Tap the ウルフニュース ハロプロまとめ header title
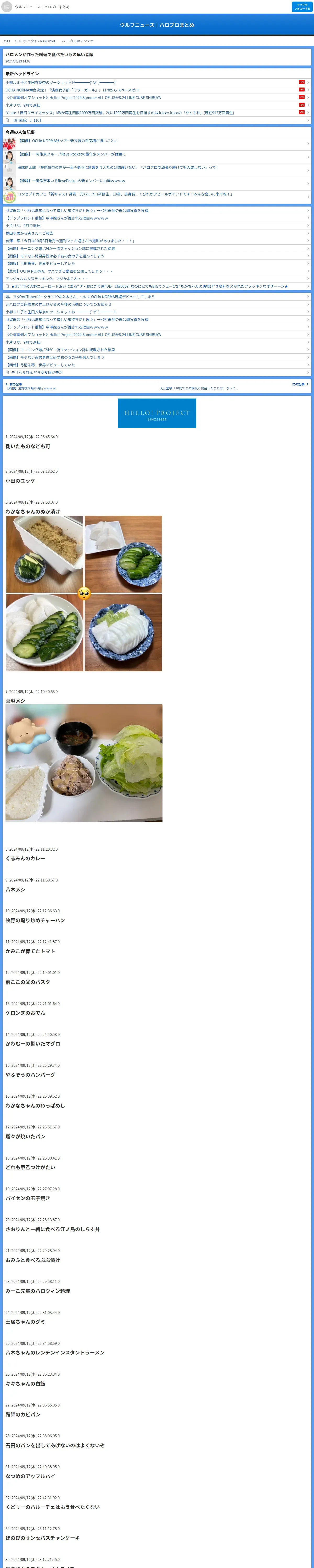This screenshot has width=314, height=1568. click(x=157, y=25)
